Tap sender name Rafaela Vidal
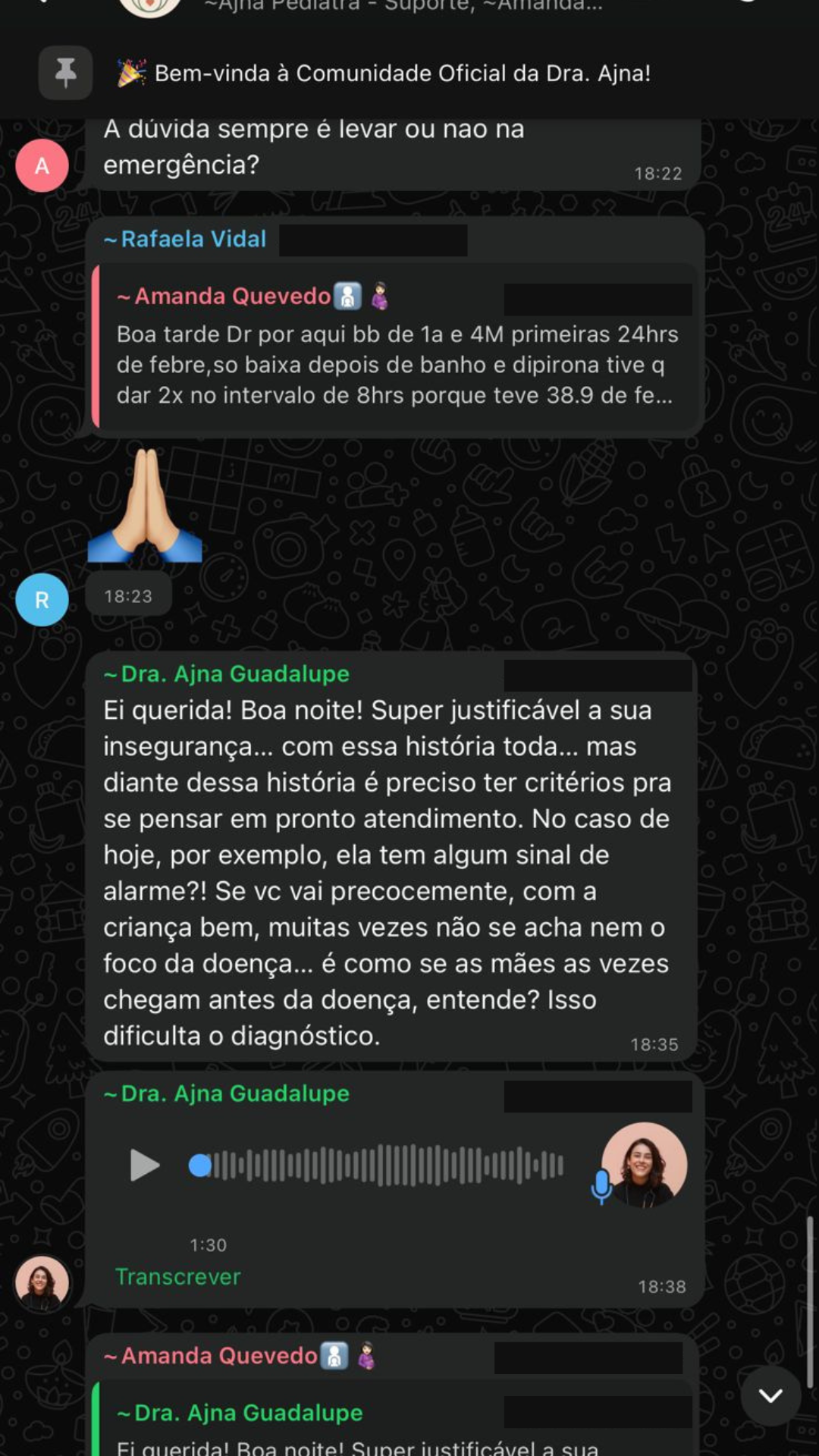 pyautogui.click(x=193, y=239)
